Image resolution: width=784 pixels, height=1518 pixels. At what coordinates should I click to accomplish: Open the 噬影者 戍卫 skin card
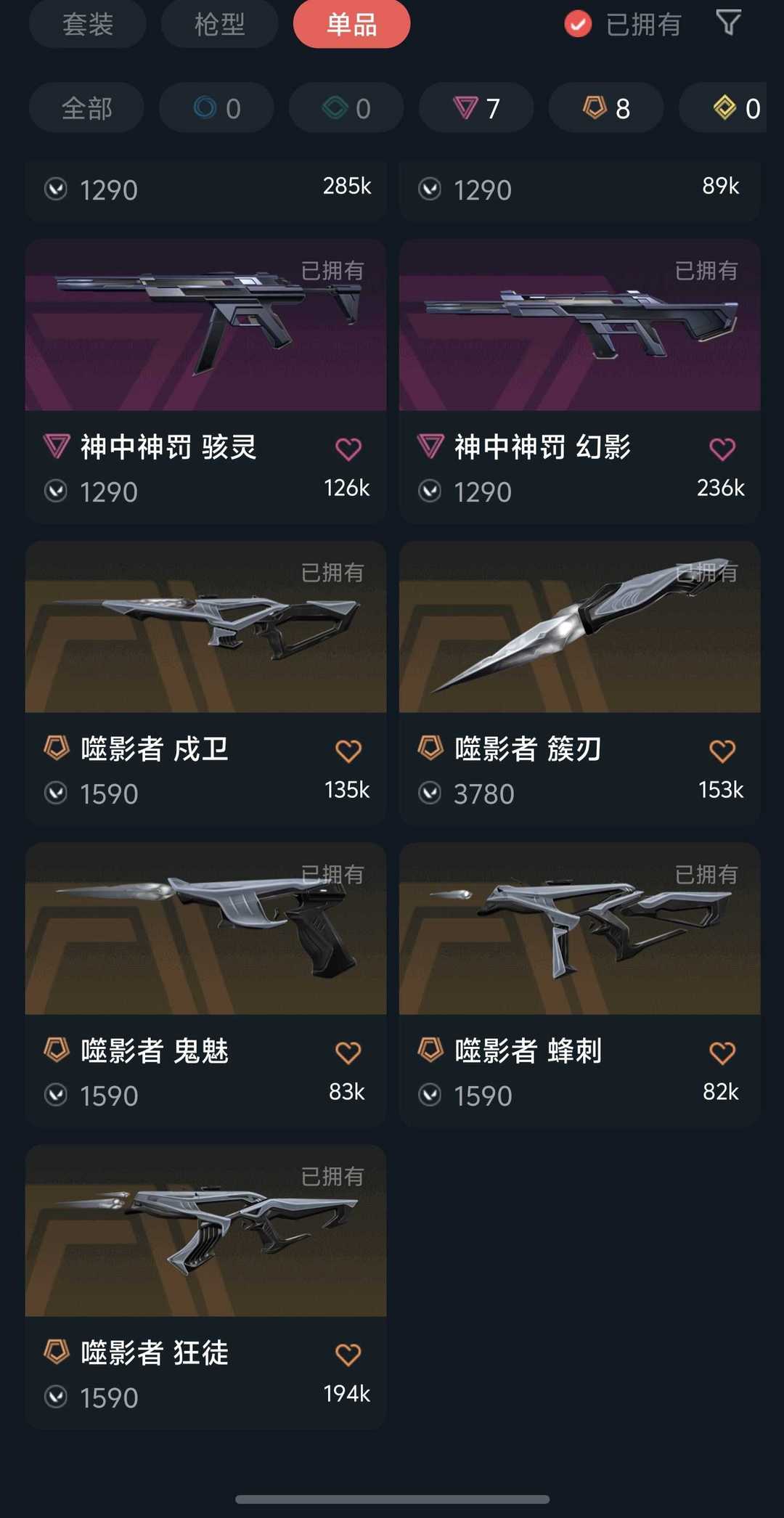(x=205, y=683)
